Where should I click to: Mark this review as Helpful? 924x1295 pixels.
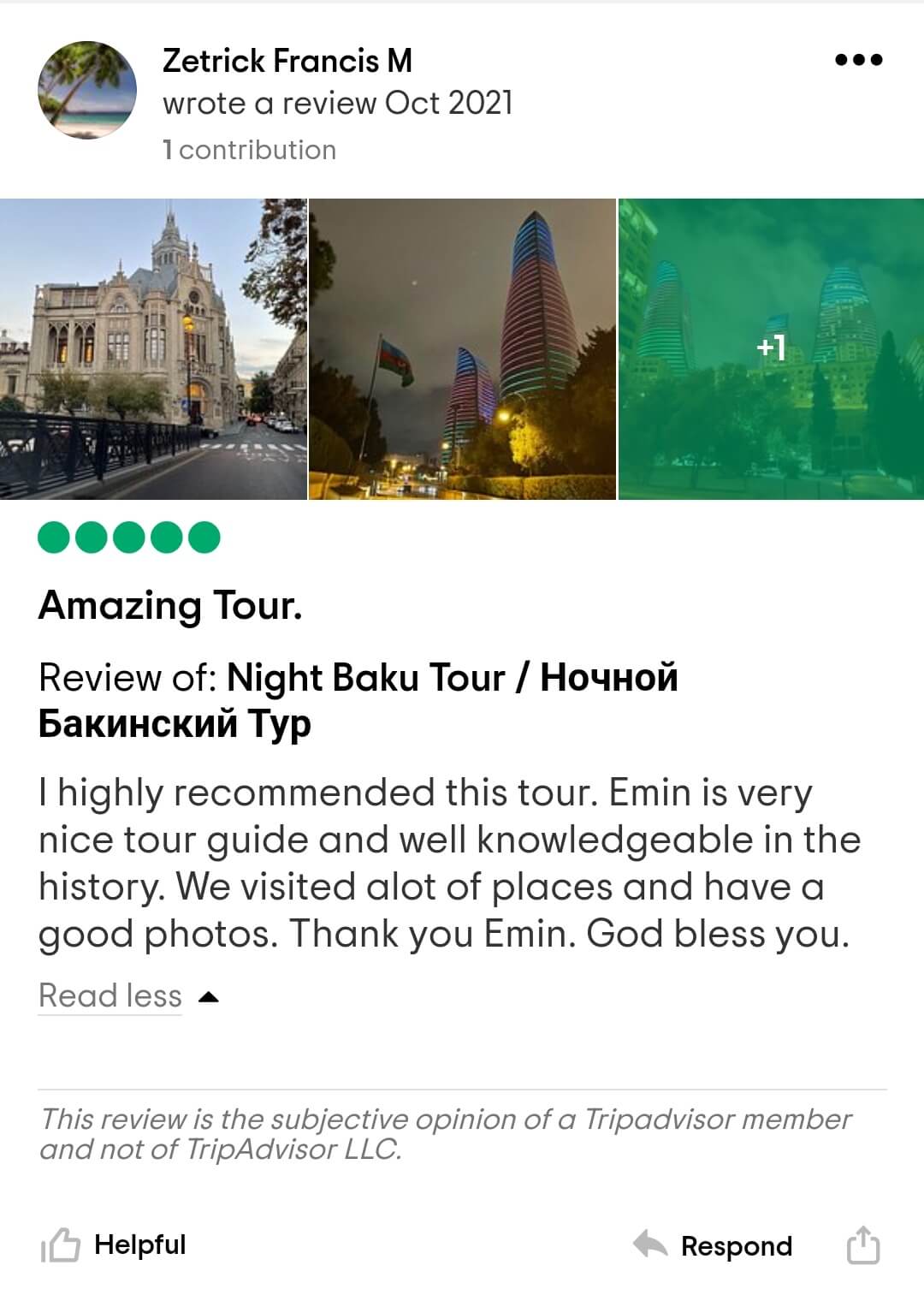tap(115, 1245)
